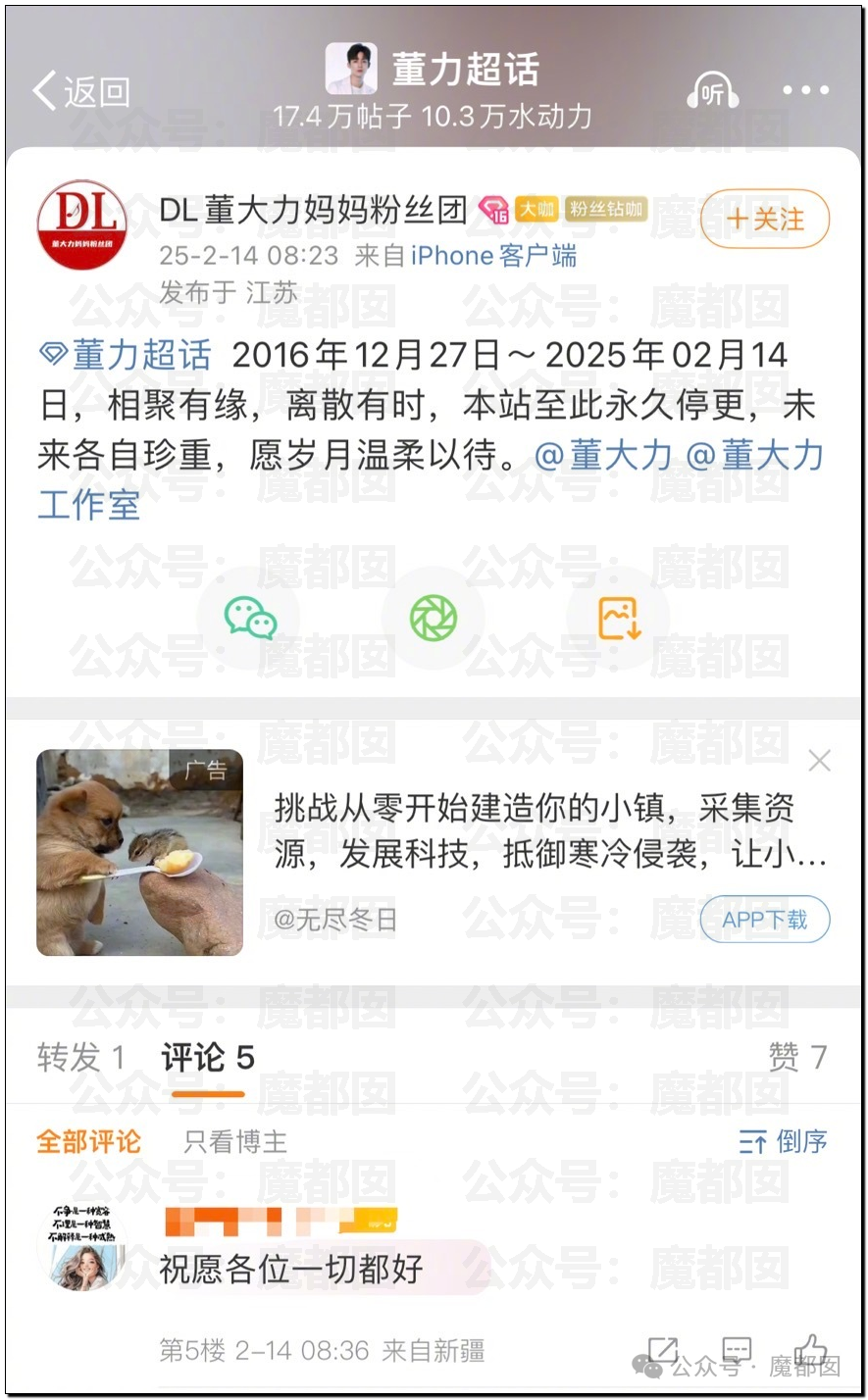Share via the green aperture icon

[x=433, y=619]
